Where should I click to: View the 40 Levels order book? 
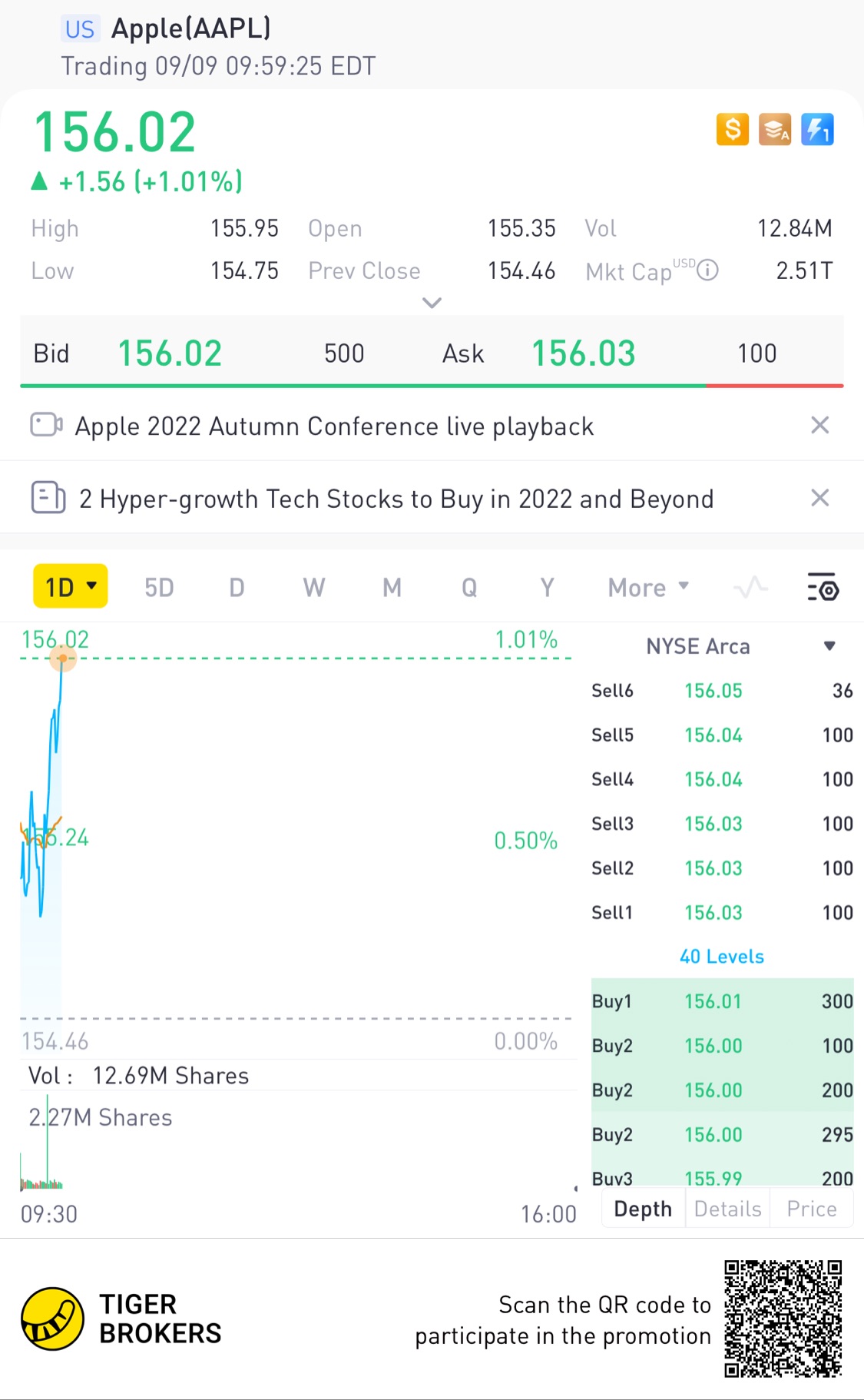pyautogui.click(x=722, y=957)
